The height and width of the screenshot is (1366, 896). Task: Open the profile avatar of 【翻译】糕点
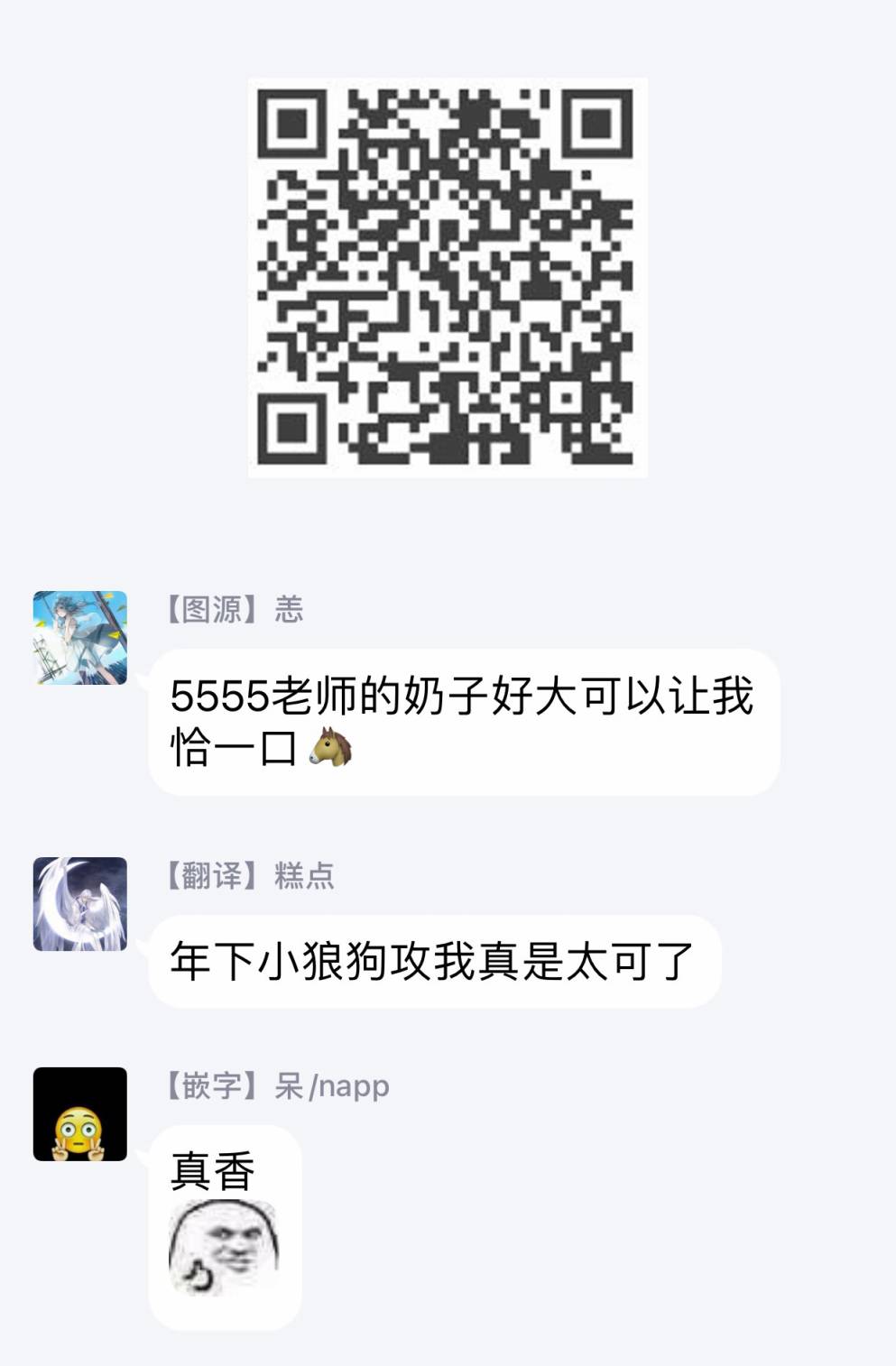point(80,904)
